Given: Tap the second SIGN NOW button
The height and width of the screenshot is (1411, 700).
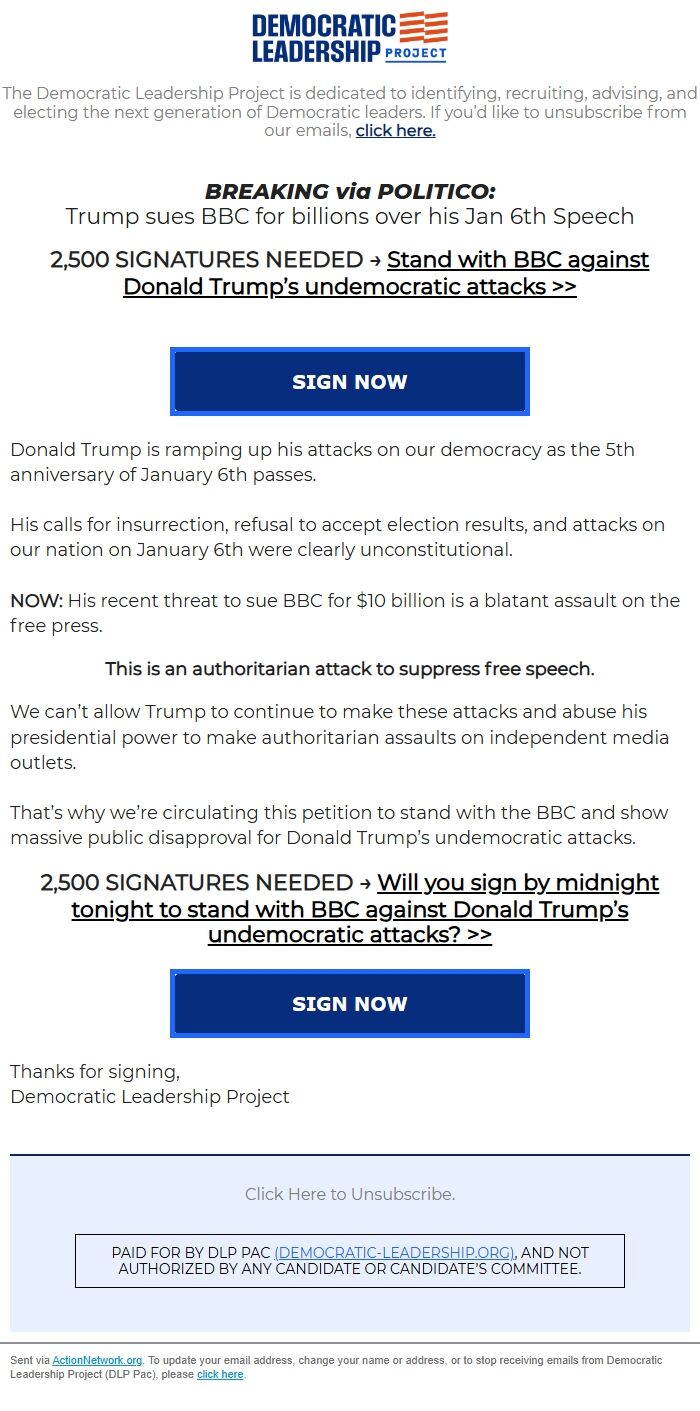Looking at the screenshot, I should (350, 1004).
